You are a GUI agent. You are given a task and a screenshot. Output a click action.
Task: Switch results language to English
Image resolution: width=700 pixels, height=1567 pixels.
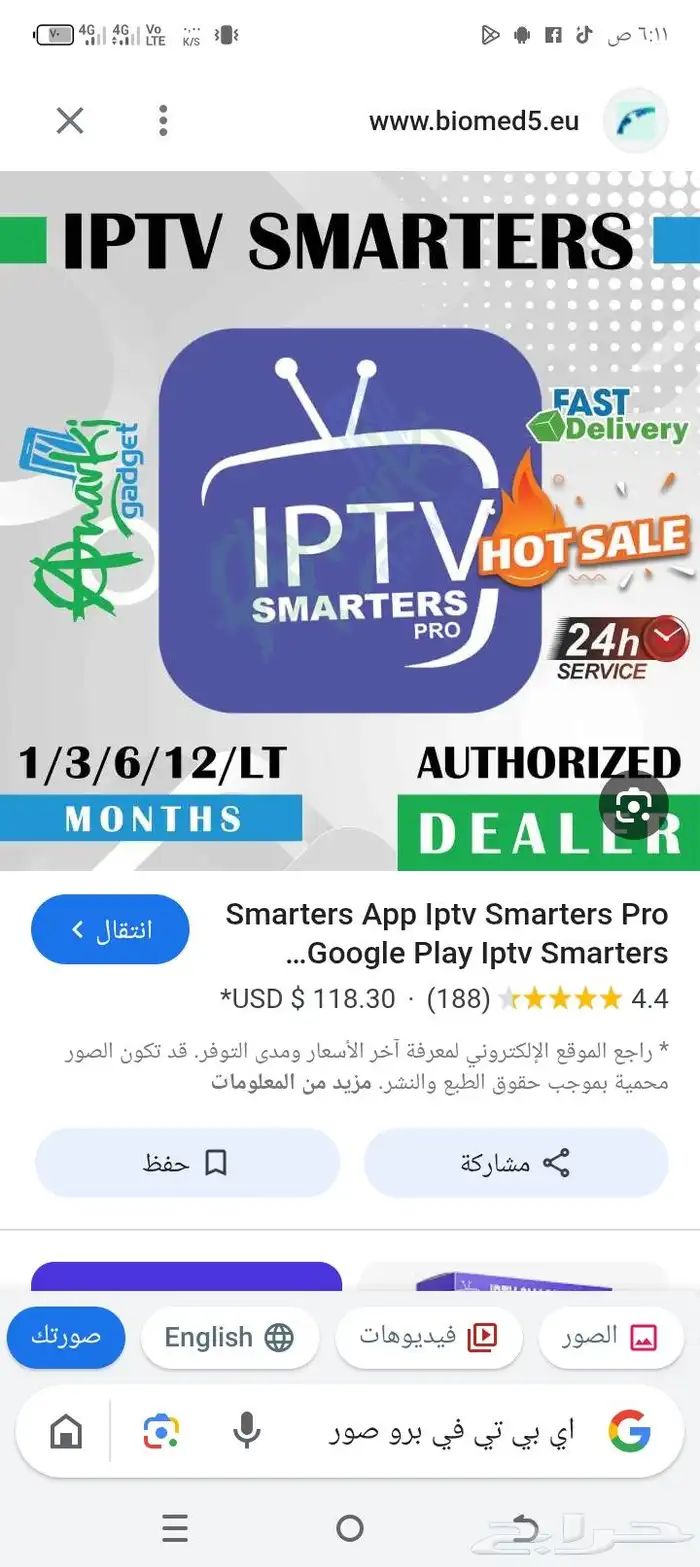[x=229, y=1337]
